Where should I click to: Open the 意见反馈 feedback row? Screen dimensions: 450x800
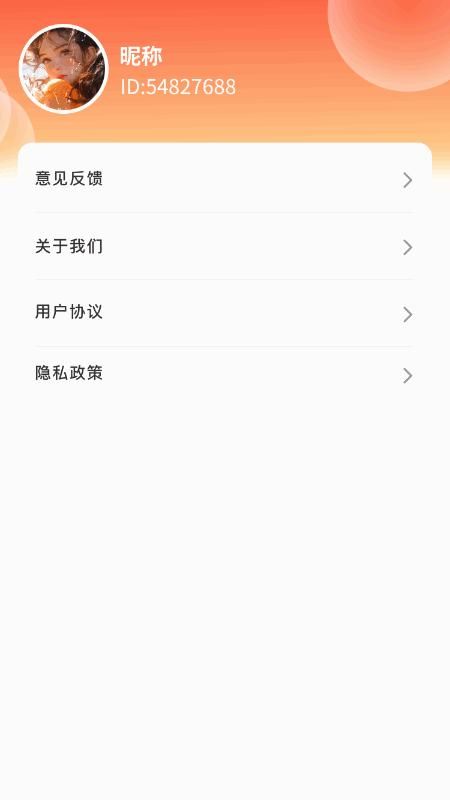pyautogui.click(x=224, y=179)
